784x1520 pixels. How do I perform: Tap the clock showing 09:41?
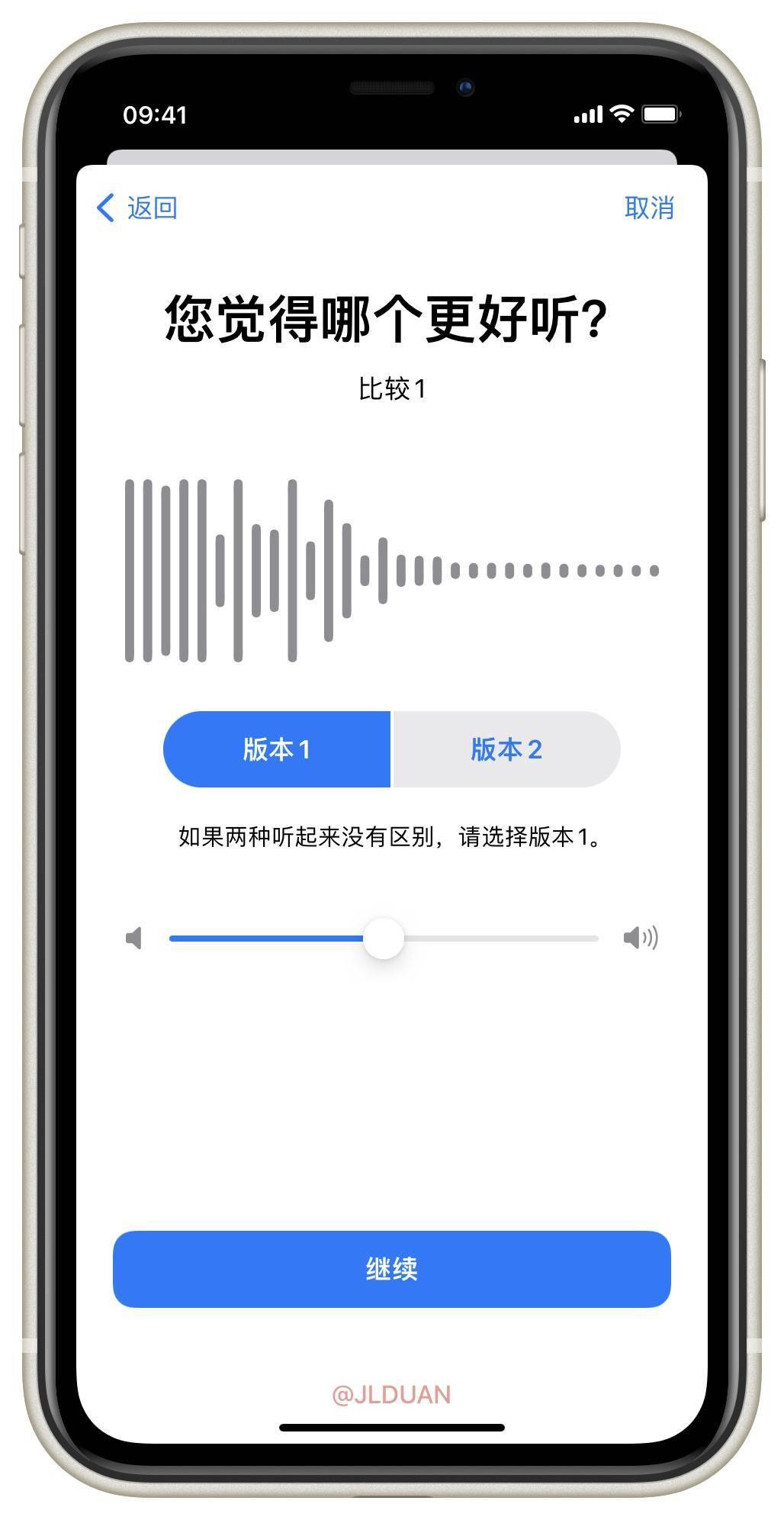pyautogui.click(x=153, y=113)
